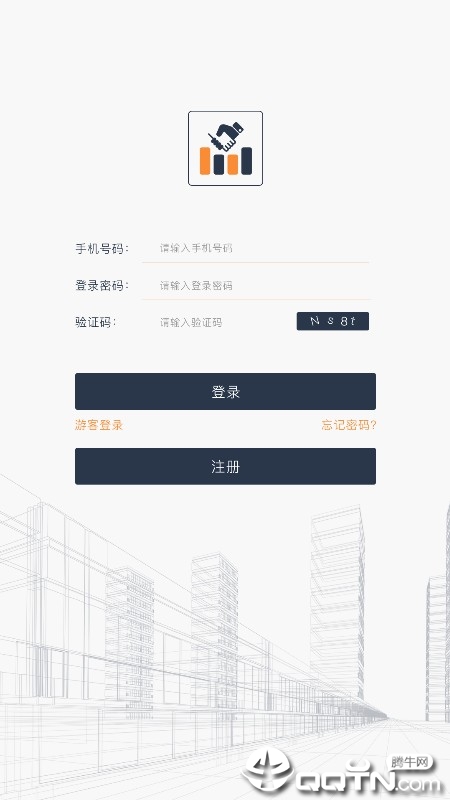Select the 验证码 verification code field
This screenshot has width=450, height=800.
(x=217, y=322)
